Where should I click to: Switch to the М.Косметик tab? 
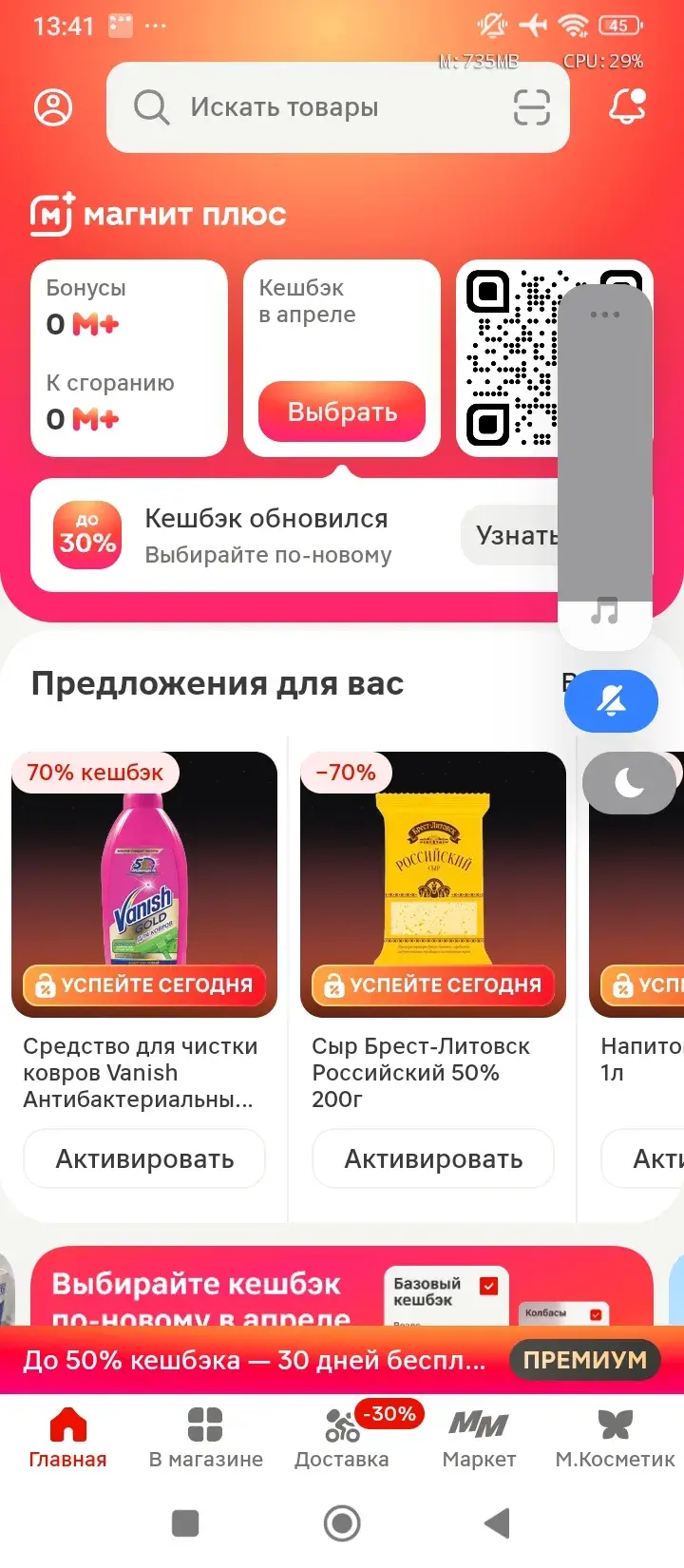click(x=616, y=1437)
